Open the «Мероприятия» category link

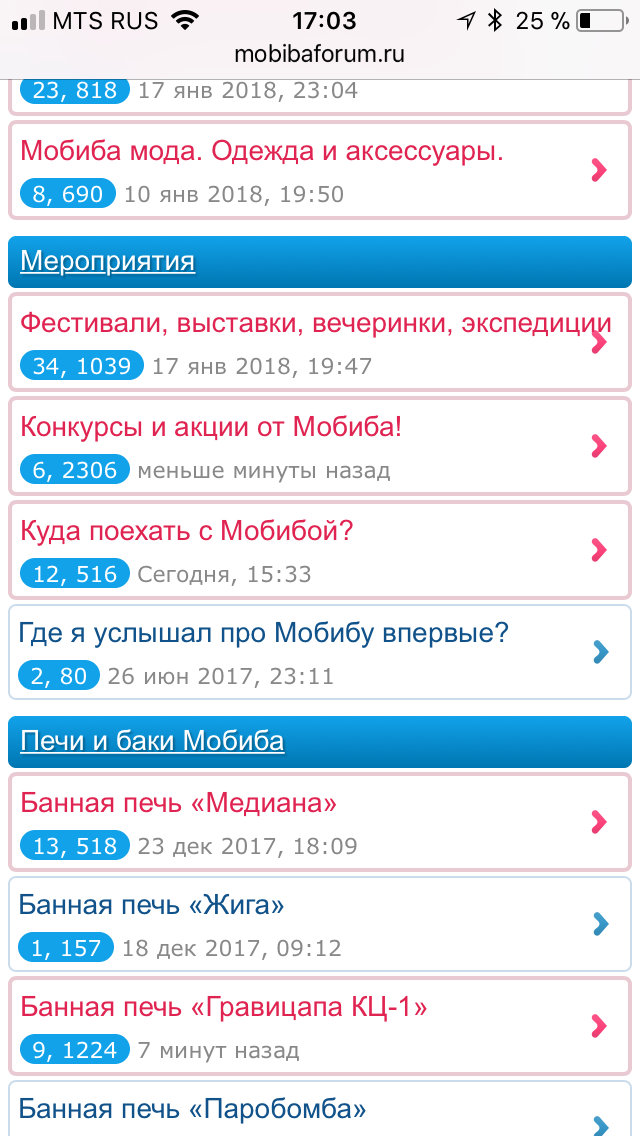107,262
